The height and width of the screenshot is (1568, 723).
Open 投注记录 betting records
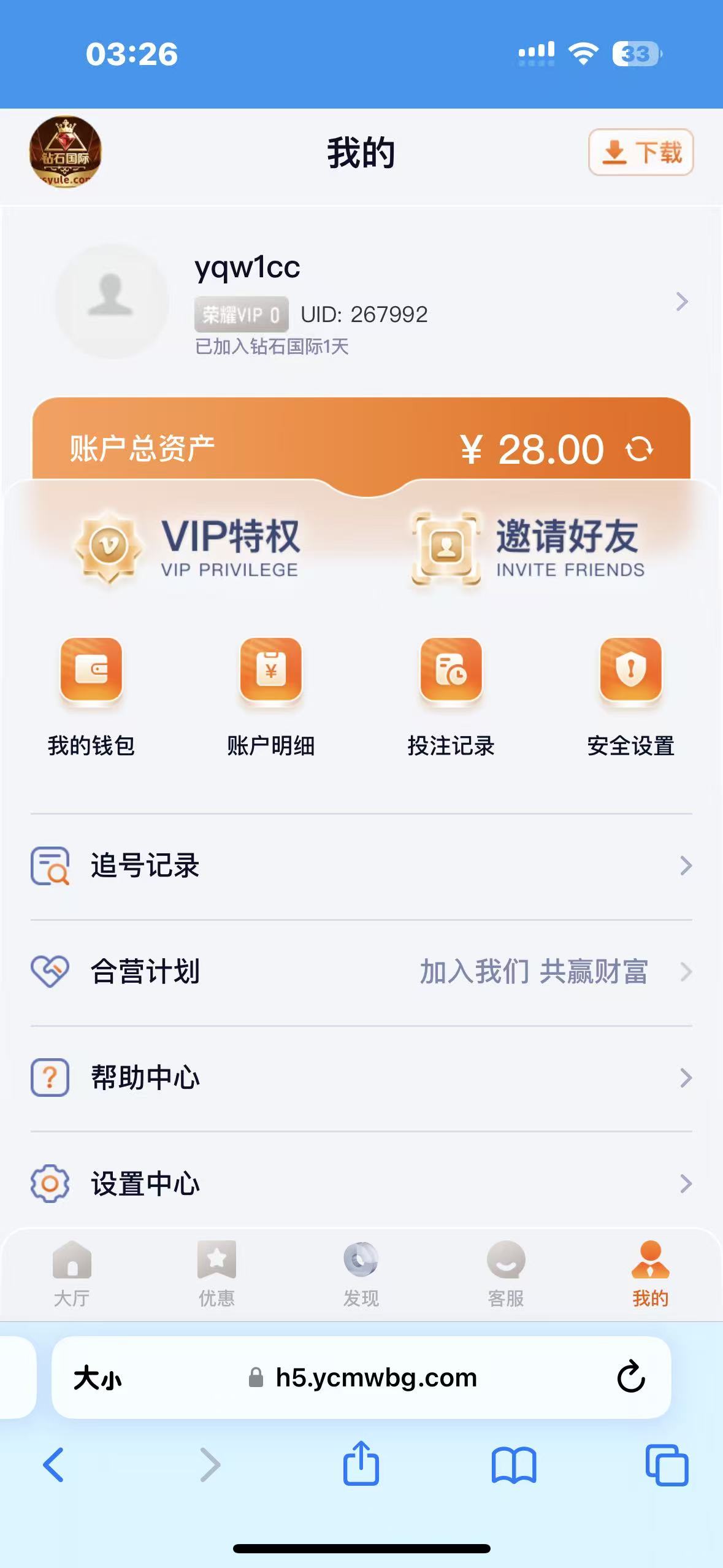tap(451, 696)
